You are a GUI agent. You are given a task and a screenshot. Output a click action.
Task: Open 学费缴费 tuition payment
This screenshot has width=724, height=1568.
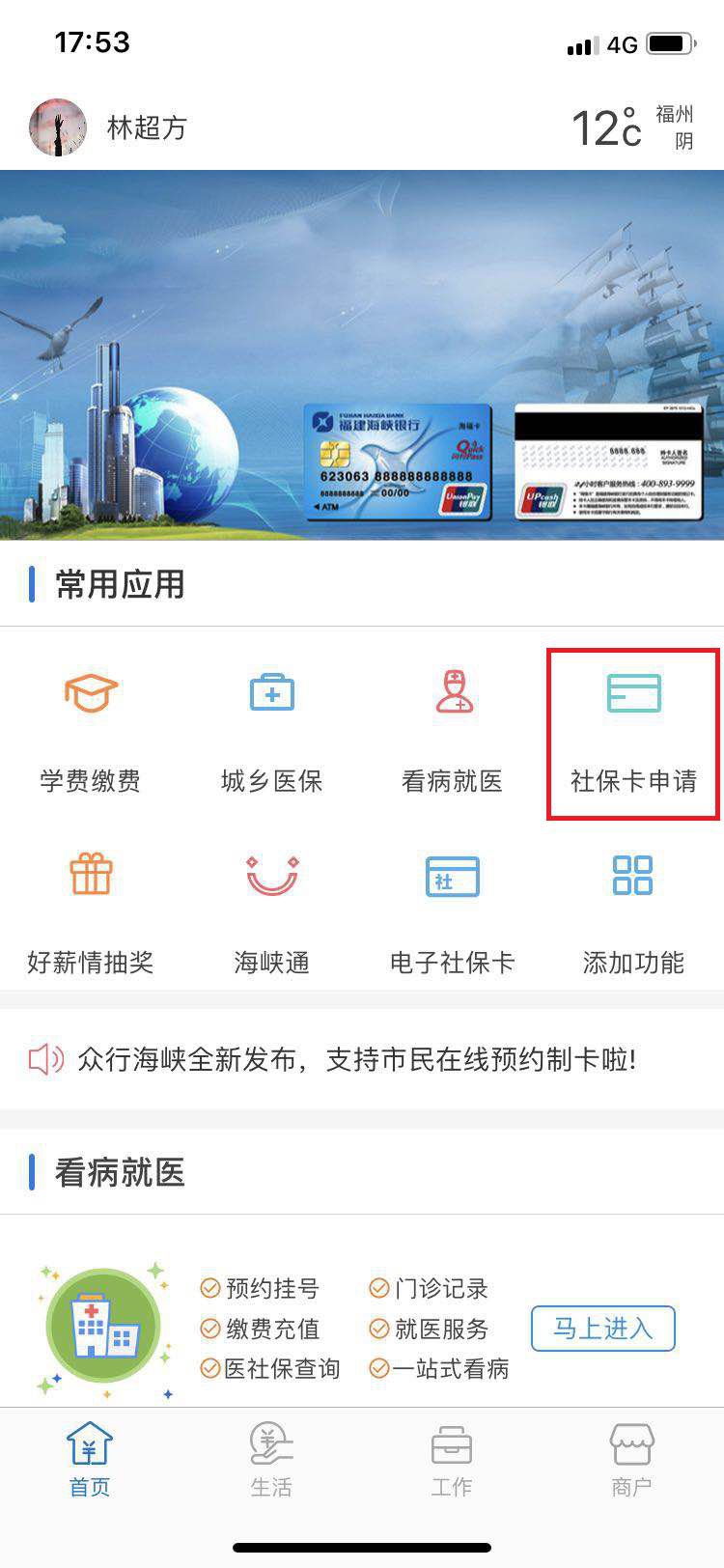point(91,732)
